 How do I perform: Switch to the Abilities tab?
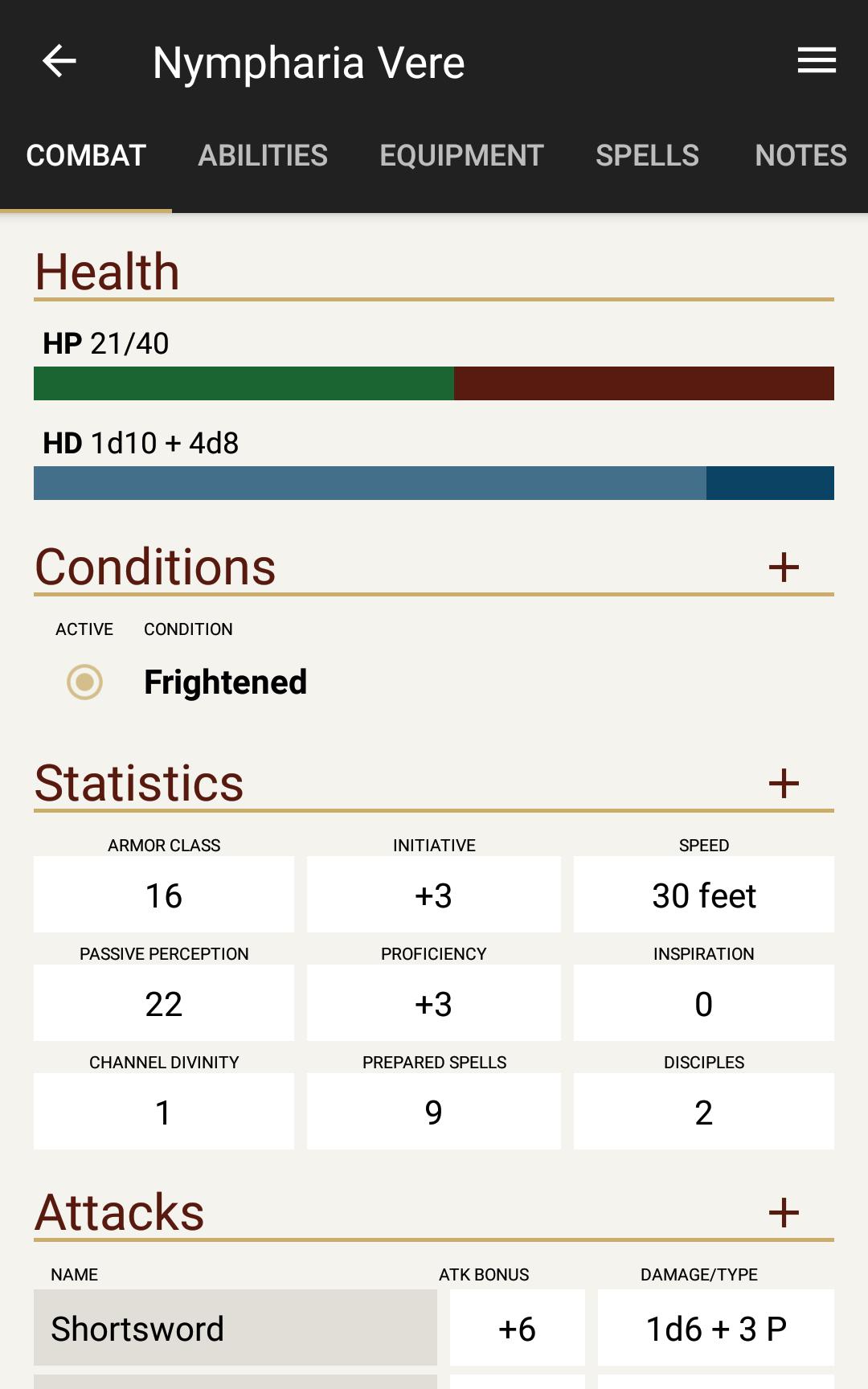click(x=263, y=155)
